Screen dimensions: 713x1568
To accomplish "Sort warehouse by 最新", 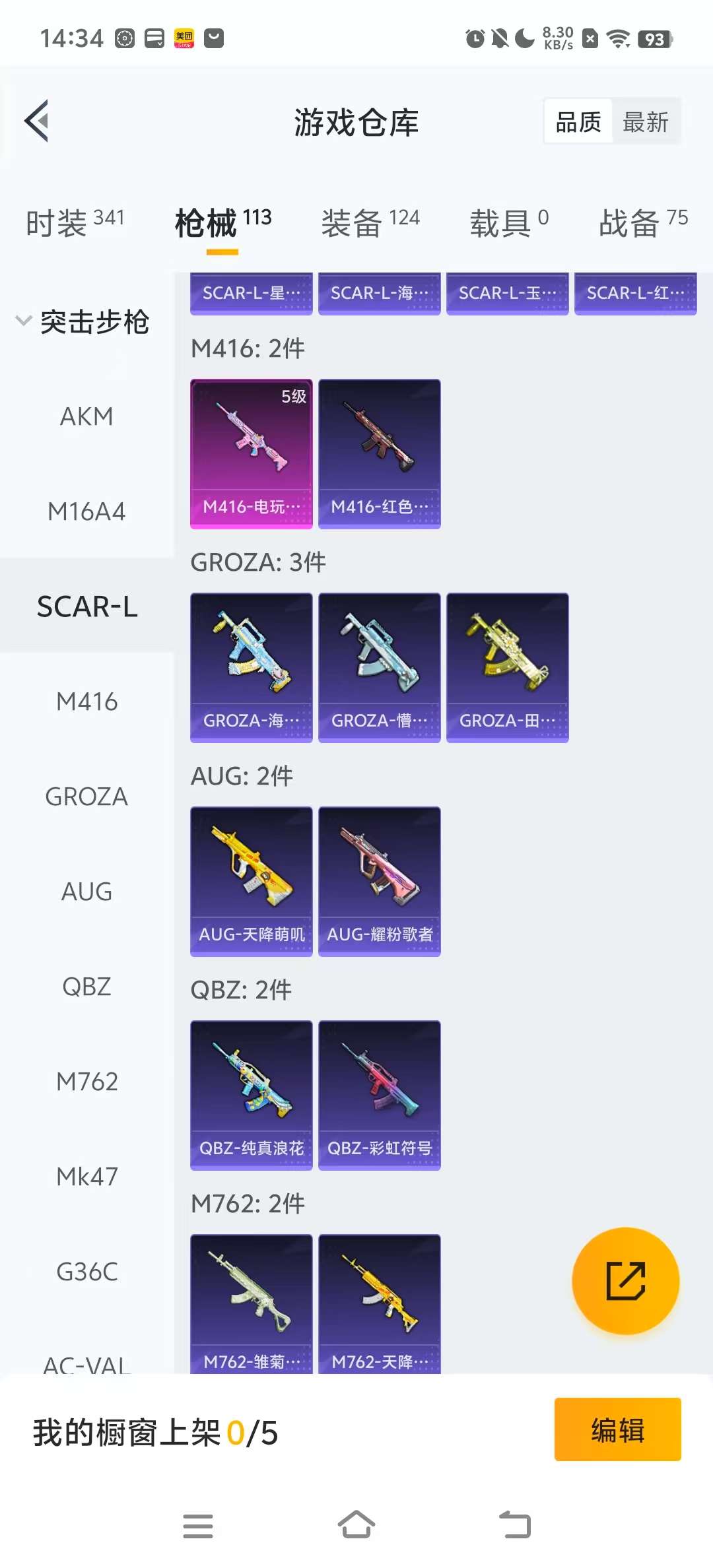I will pos(645,122).
